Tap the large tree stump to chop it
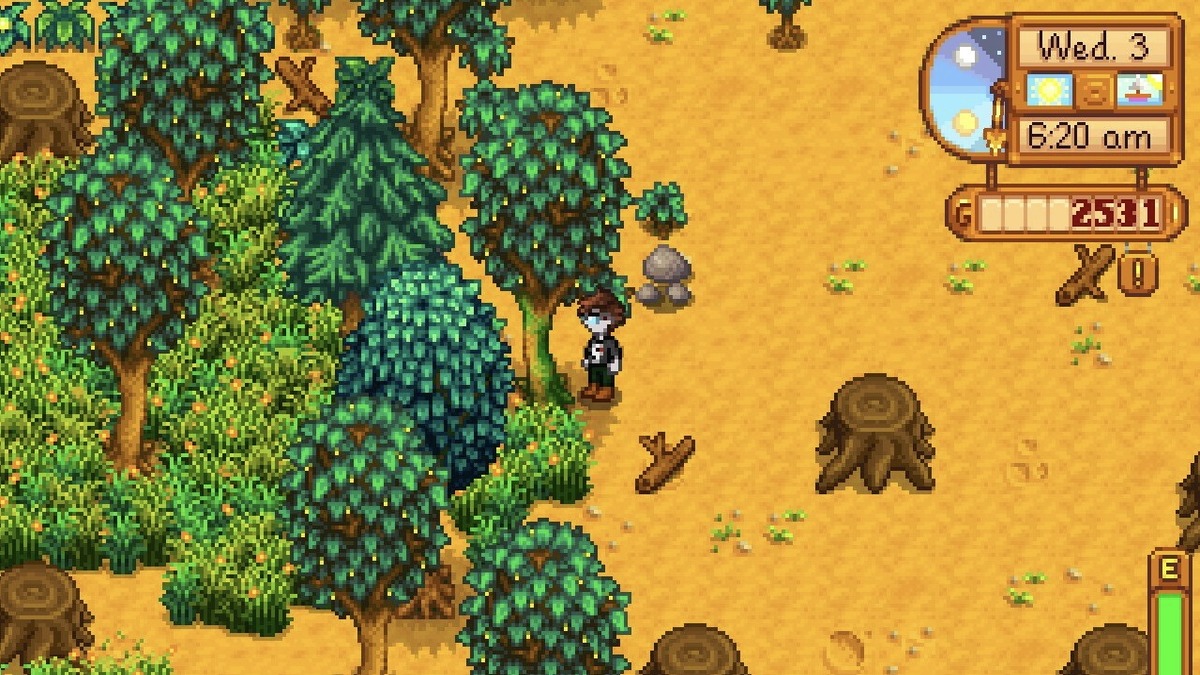The width and height of the screenshot is (1200, 675). pyautogui.click(x=875, y=433)
